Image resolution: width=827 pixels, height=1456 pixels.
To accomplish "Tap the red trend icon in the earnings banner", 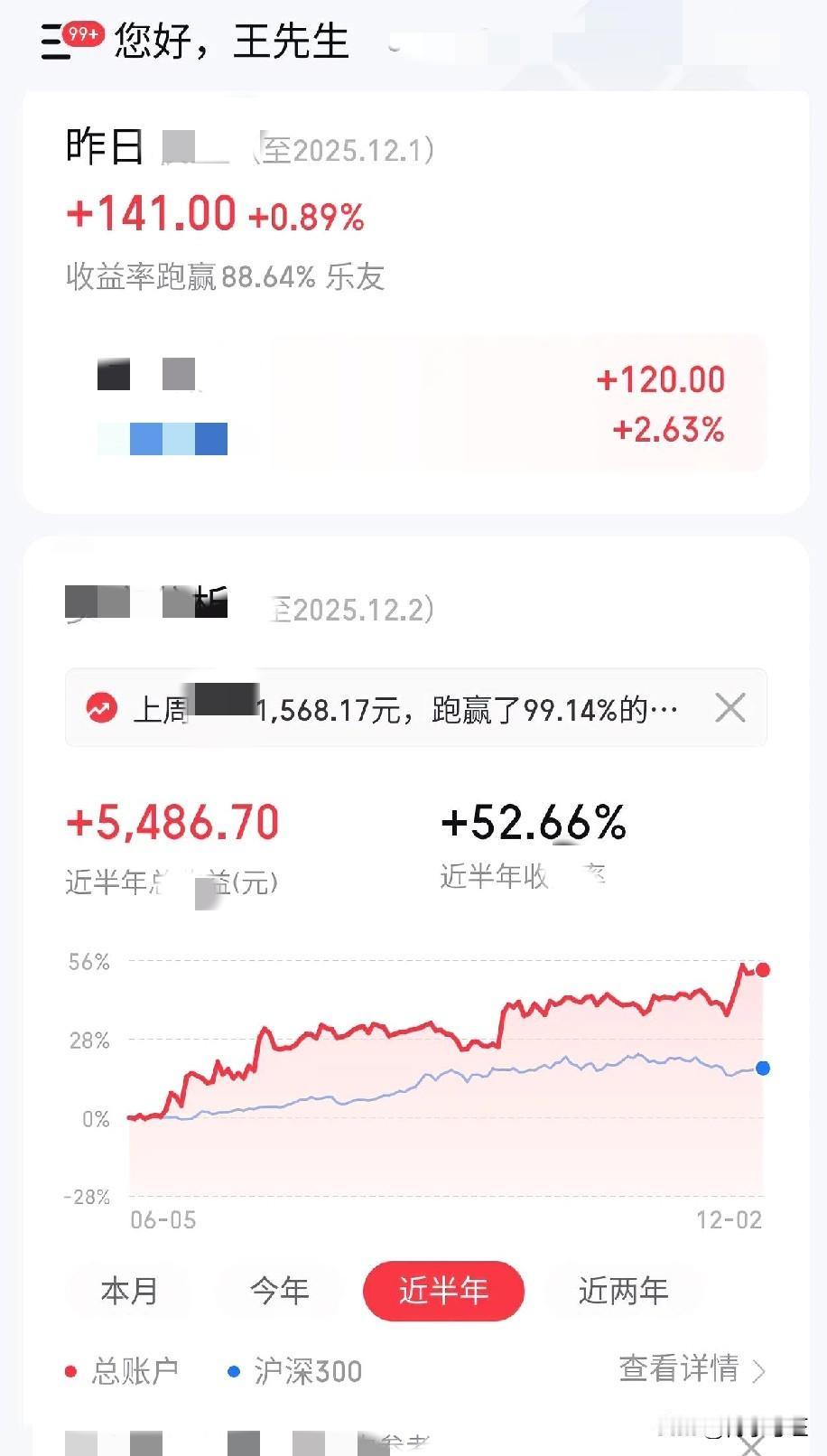I will coord(102,708).
